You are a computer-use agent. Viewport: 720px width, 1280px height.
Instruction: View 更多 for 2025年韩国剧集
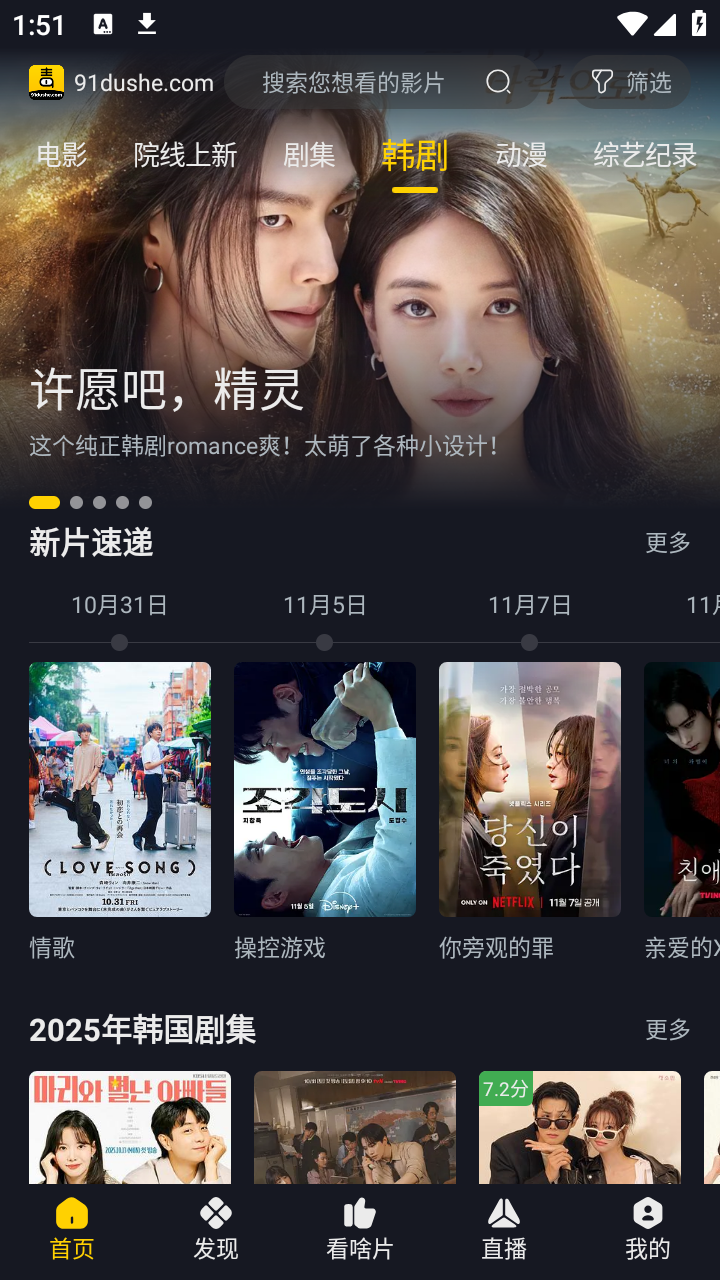668,1029
